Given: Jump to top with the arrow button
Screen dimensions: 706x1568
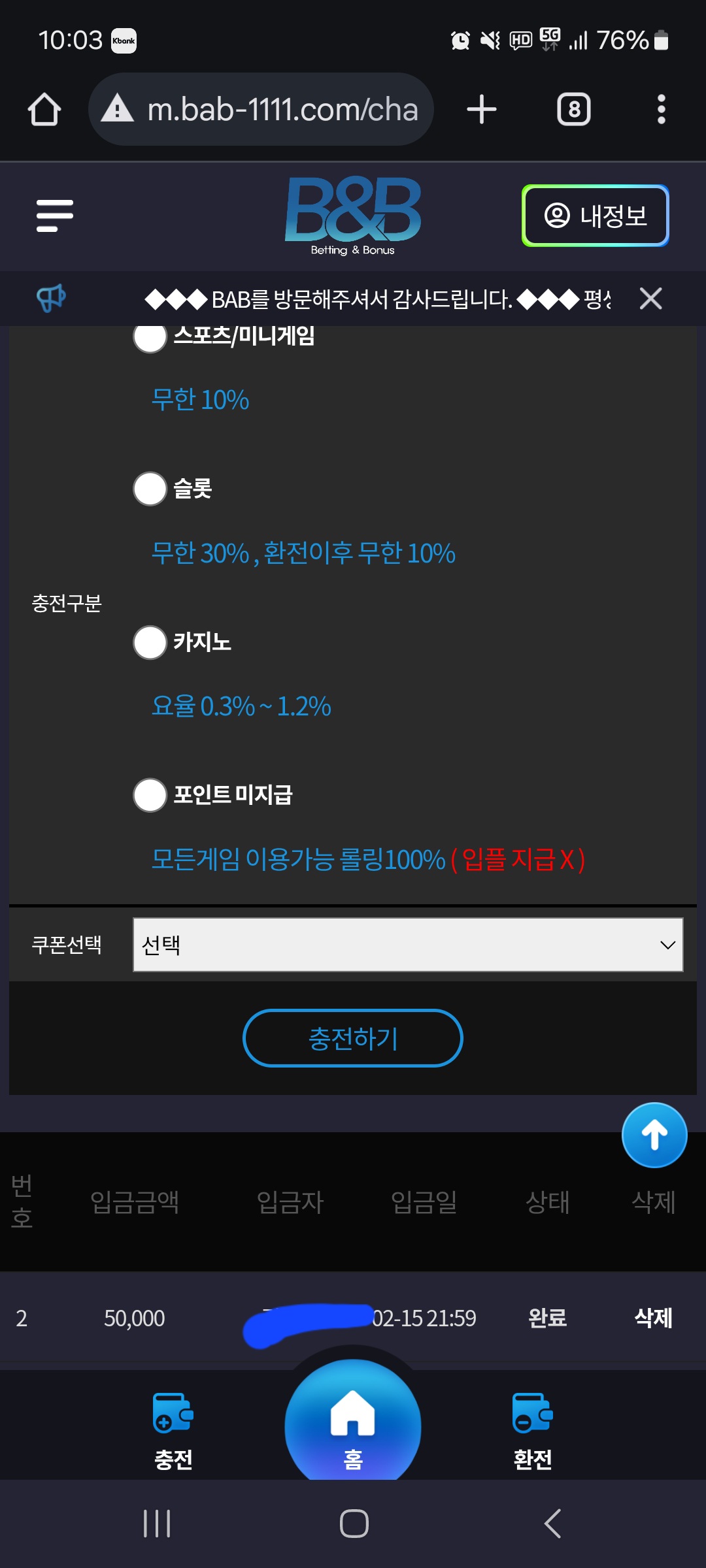Looking at the screenshot, I should click(x=654, y=1135).
